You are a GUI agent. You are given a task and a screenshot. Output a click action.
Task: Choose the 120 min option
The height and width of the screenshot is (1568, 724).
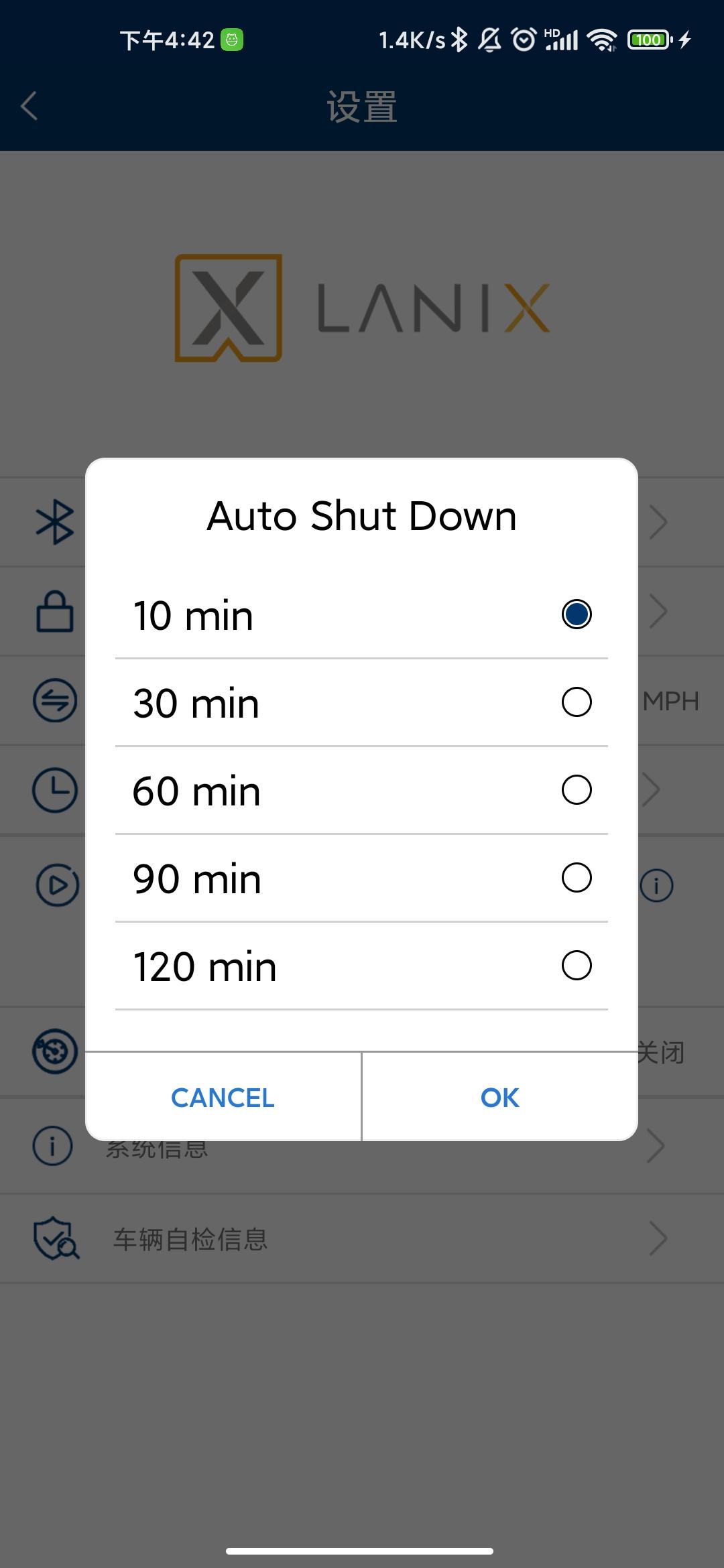pos(361,966)
